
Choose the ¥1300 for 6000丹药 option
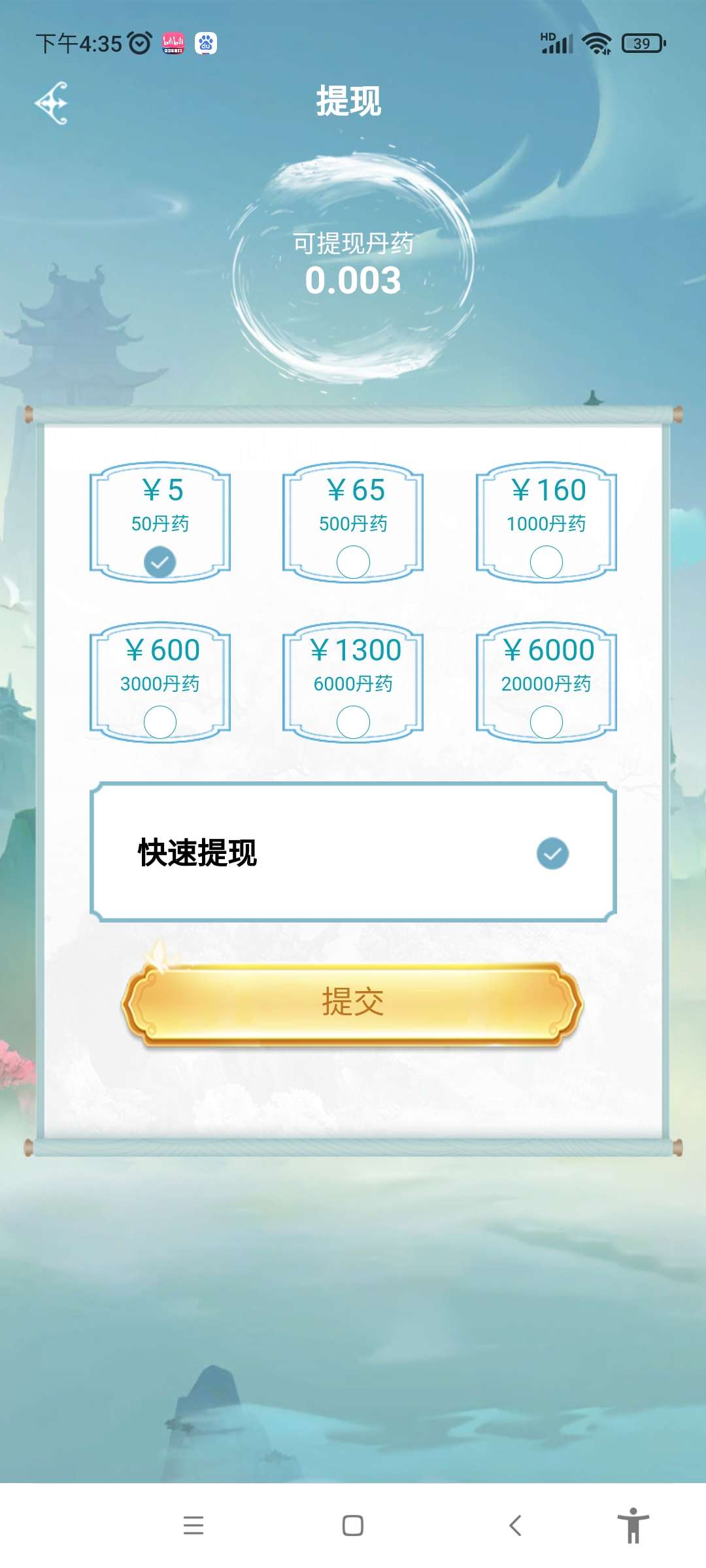353,682
